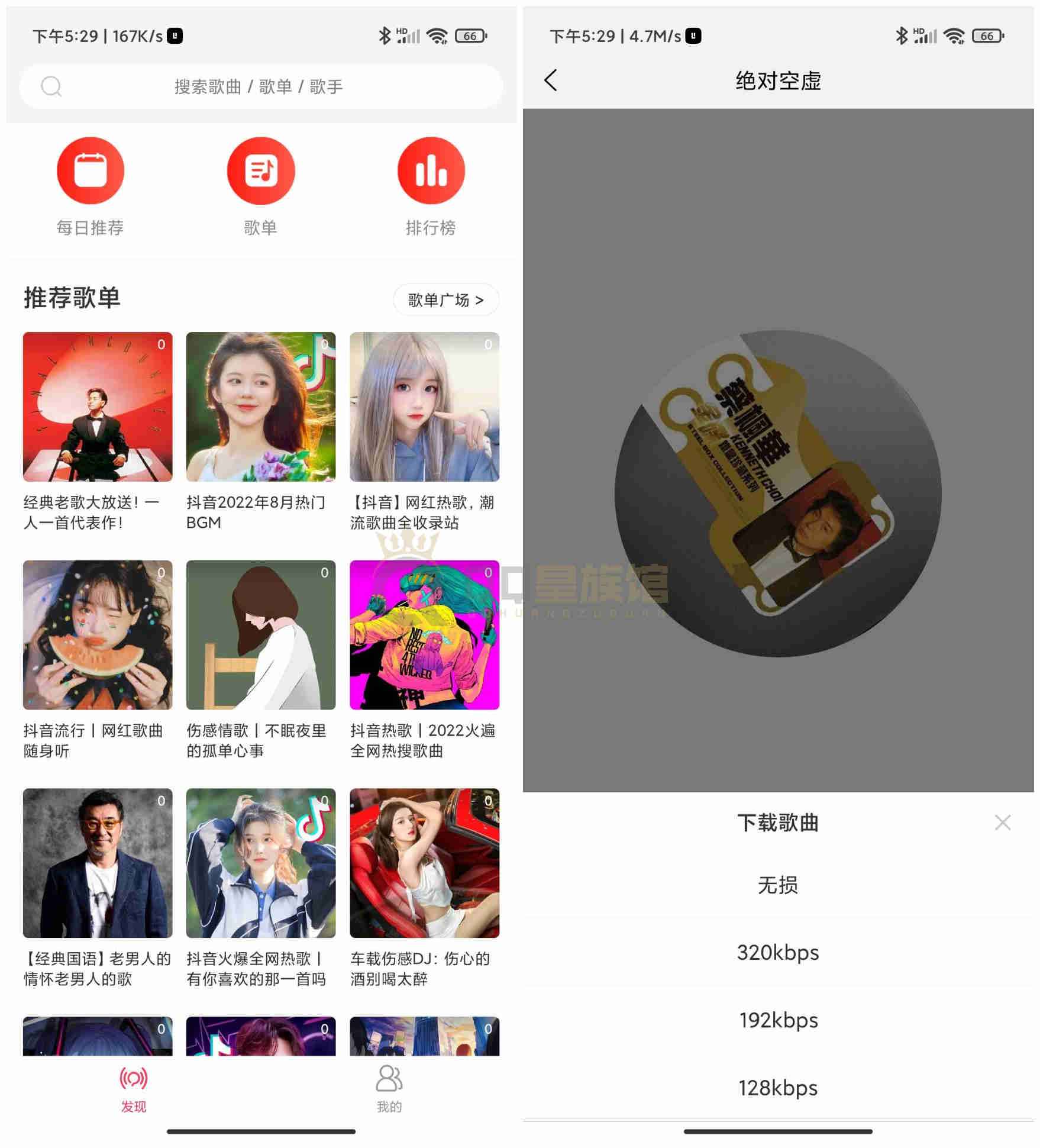Switch to the 发现 tab
This screenshot has height=1148, width=1040.
point(134,1089)
